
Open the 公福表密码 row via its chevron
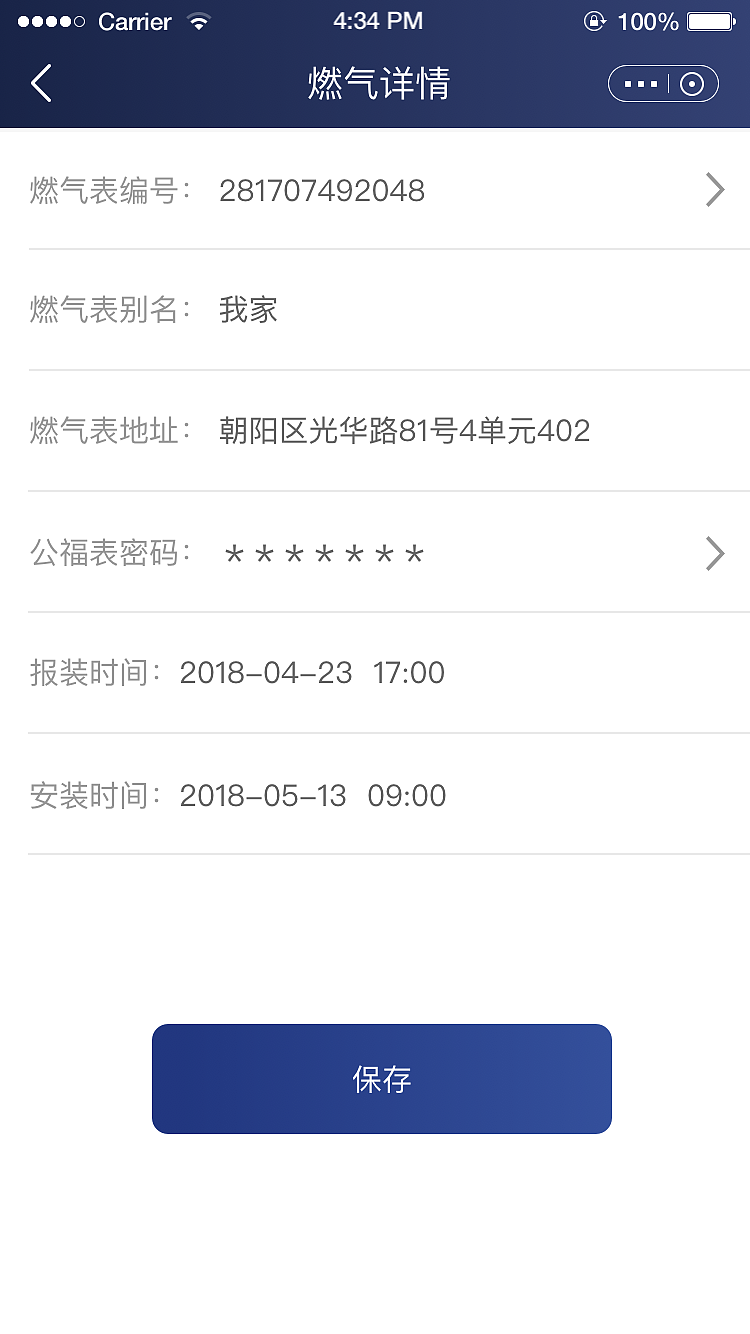click(714, 553)
